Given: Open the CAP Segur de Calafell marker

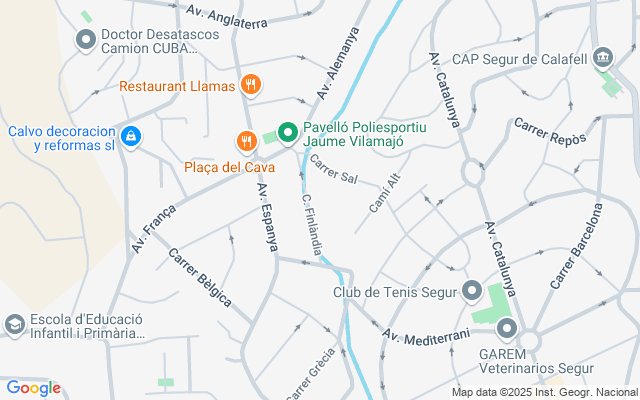Looking at the screenshot, I should tap(602, 56).
